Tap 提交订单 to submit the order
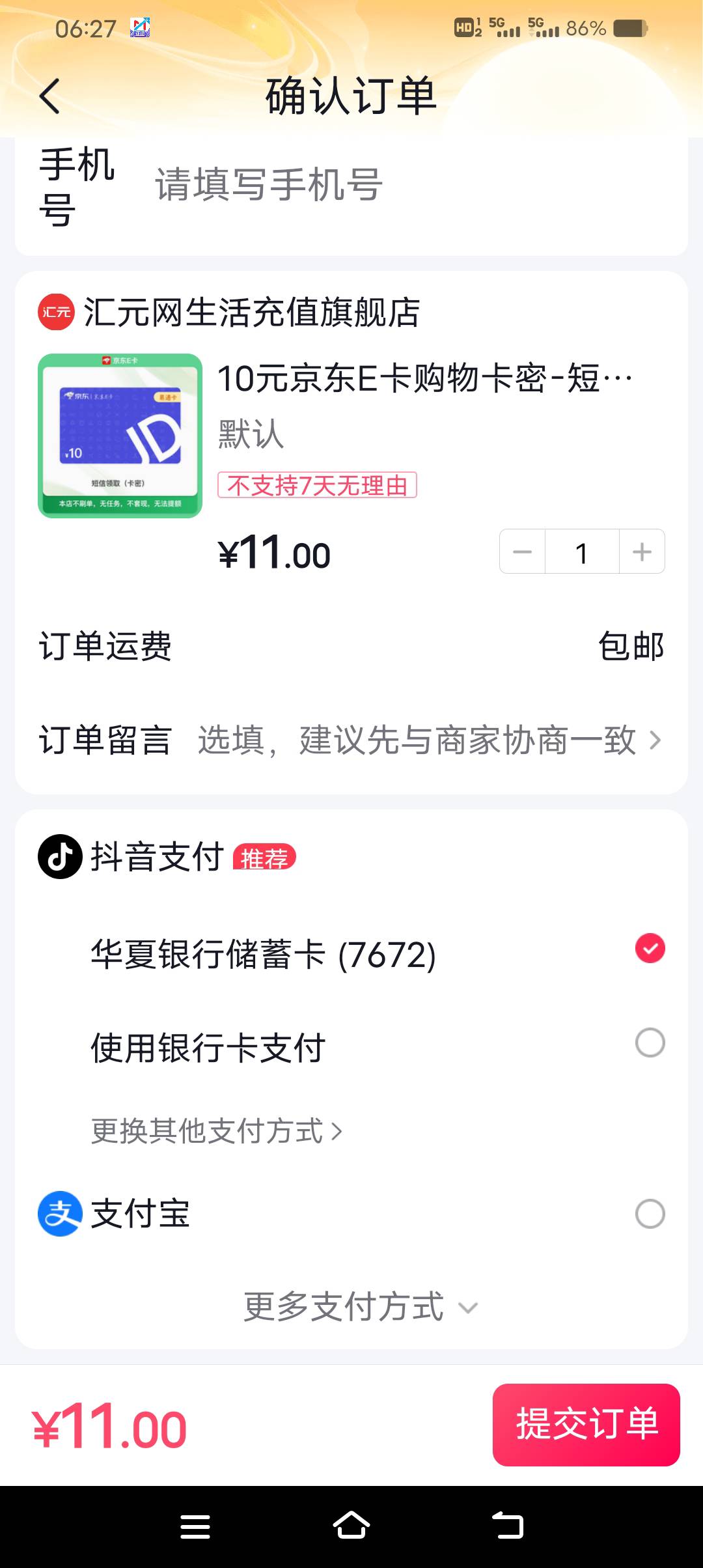703x1568 pixels. tap(586, 1425)
